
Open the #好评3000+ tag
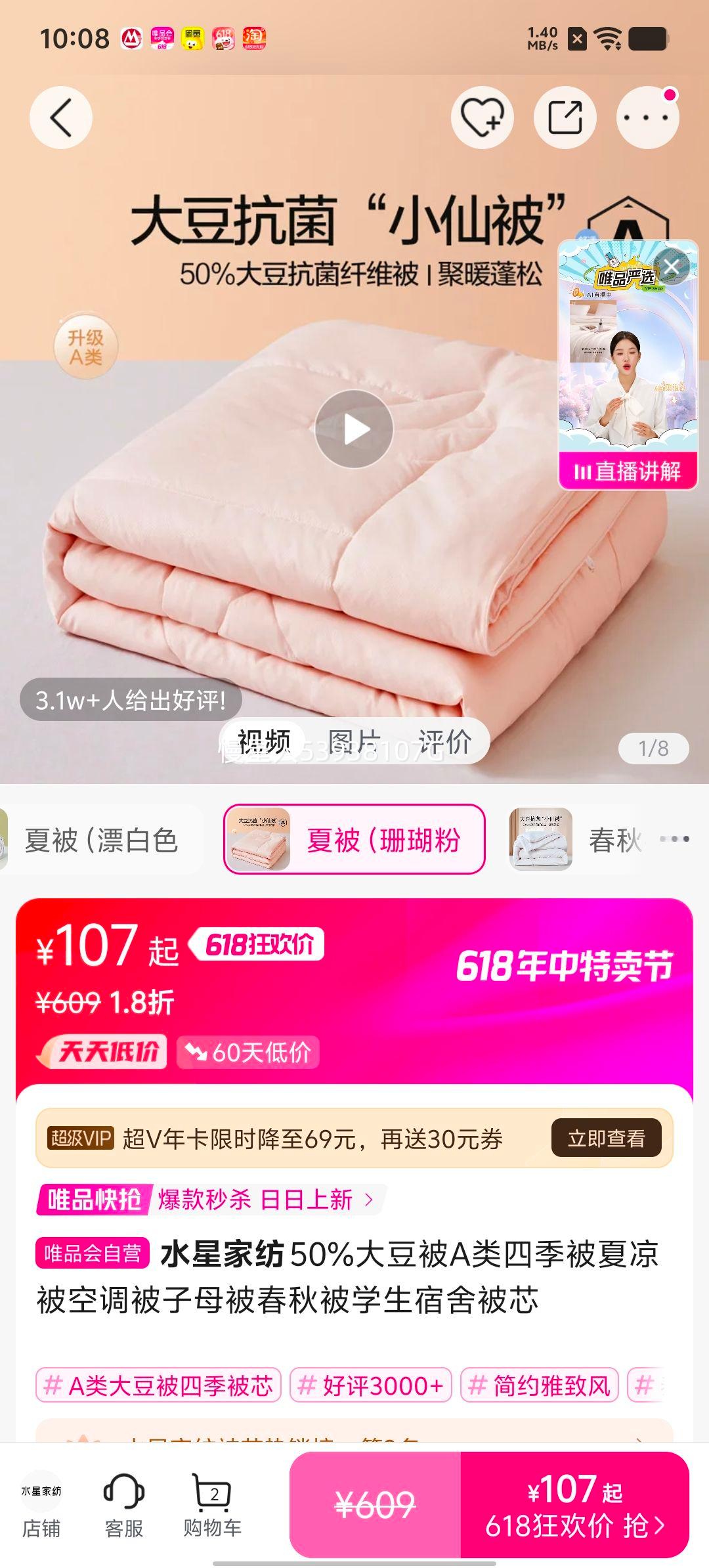[371, 1385]
